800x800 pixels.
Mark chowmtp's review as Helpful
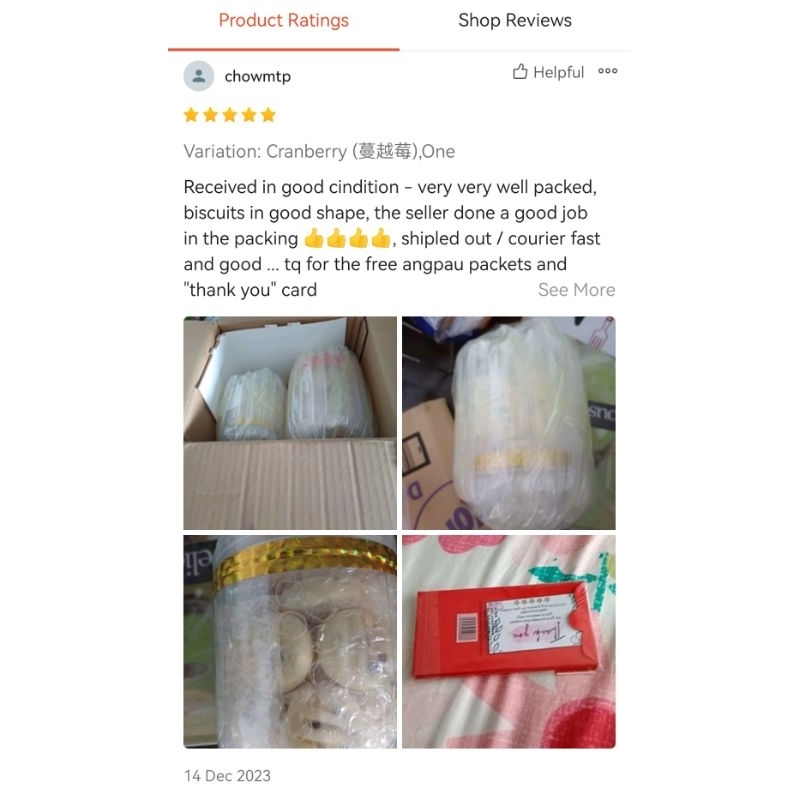coord(548,72)
